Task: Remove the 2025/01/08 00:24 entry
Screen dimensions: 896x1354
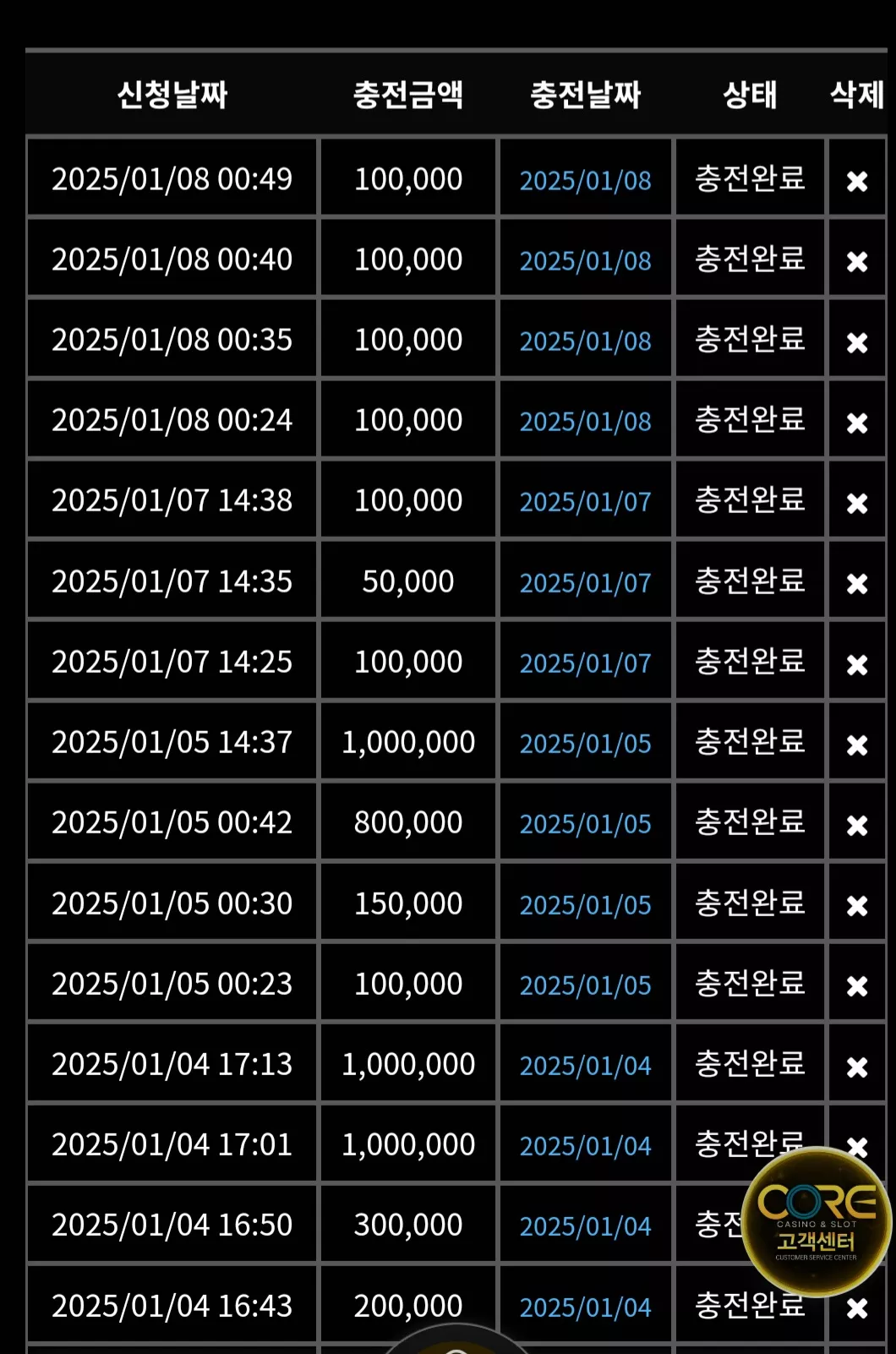Action: 857,423
